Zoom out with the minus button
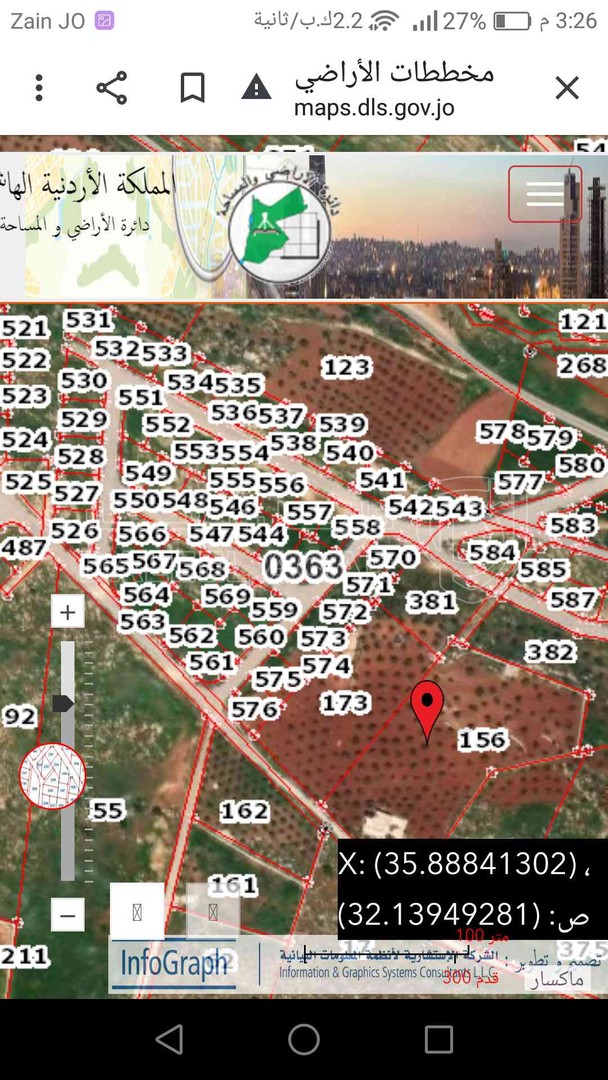608x1080 pixels. coord(68,913)
